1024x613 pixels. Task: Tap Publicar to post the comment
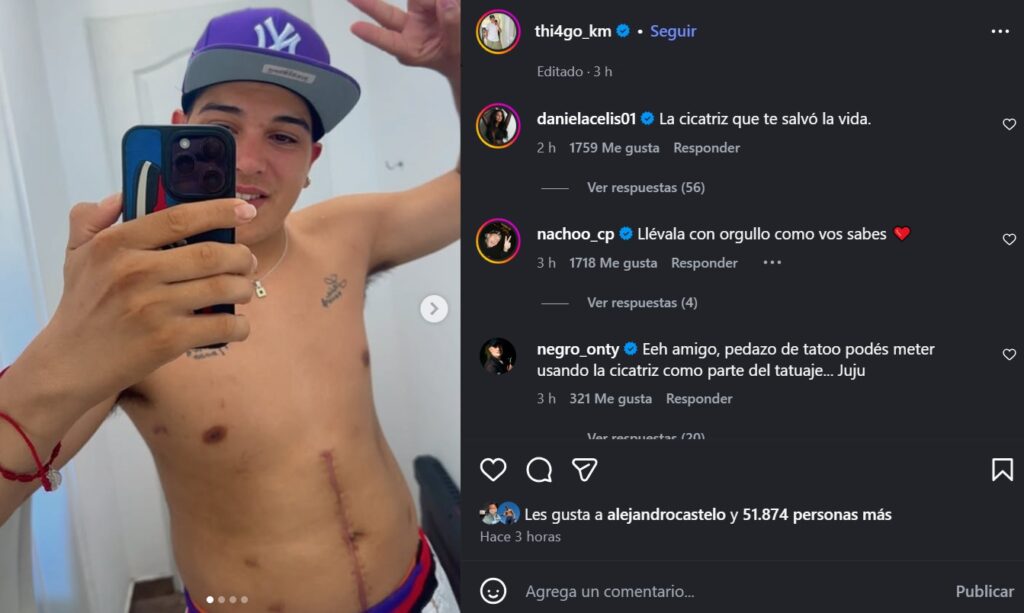tap(984, 591)
